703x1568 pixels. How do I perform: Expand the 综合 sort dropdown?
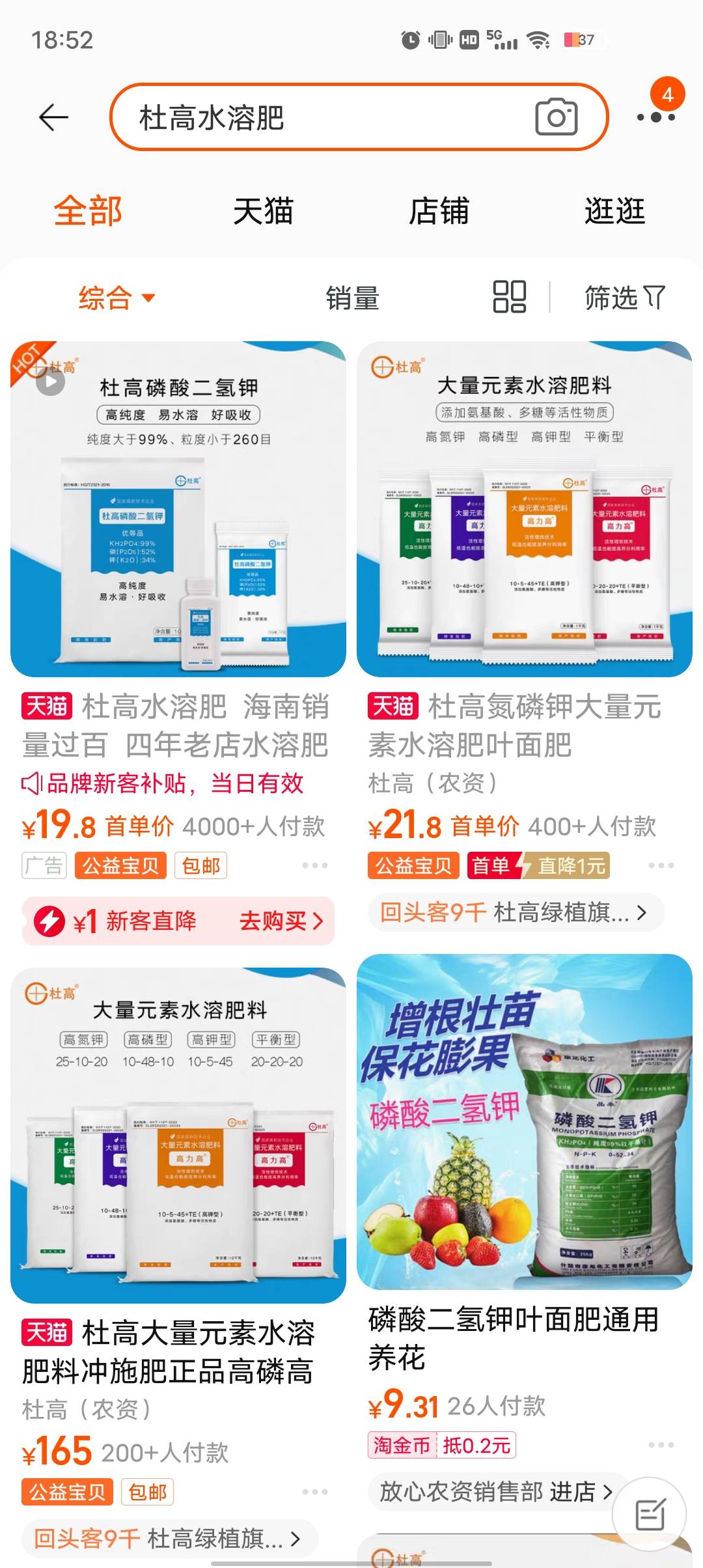[117, 298]
